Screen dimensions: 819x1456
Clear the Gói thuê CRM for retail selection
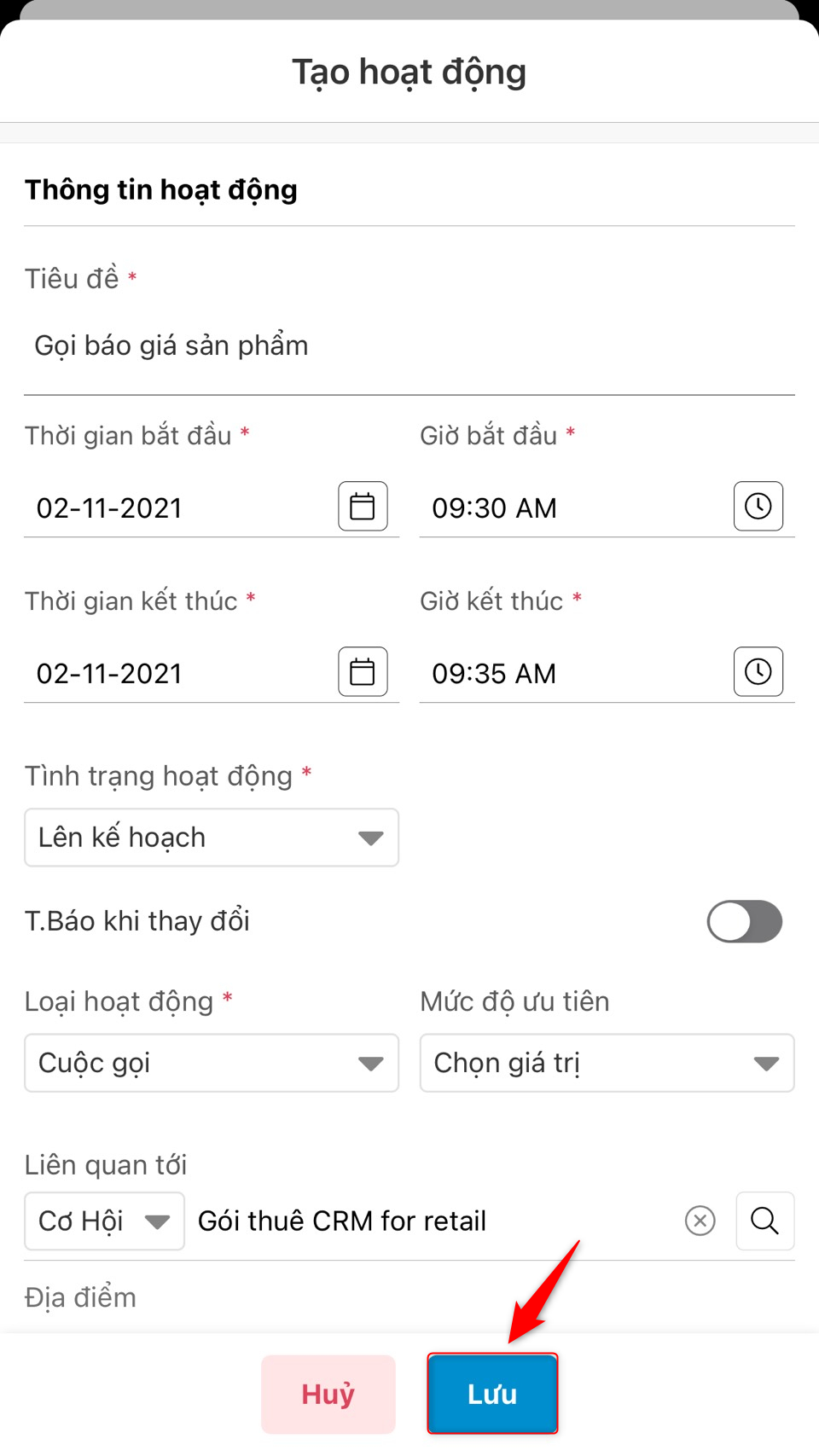tap(700, 1221)
